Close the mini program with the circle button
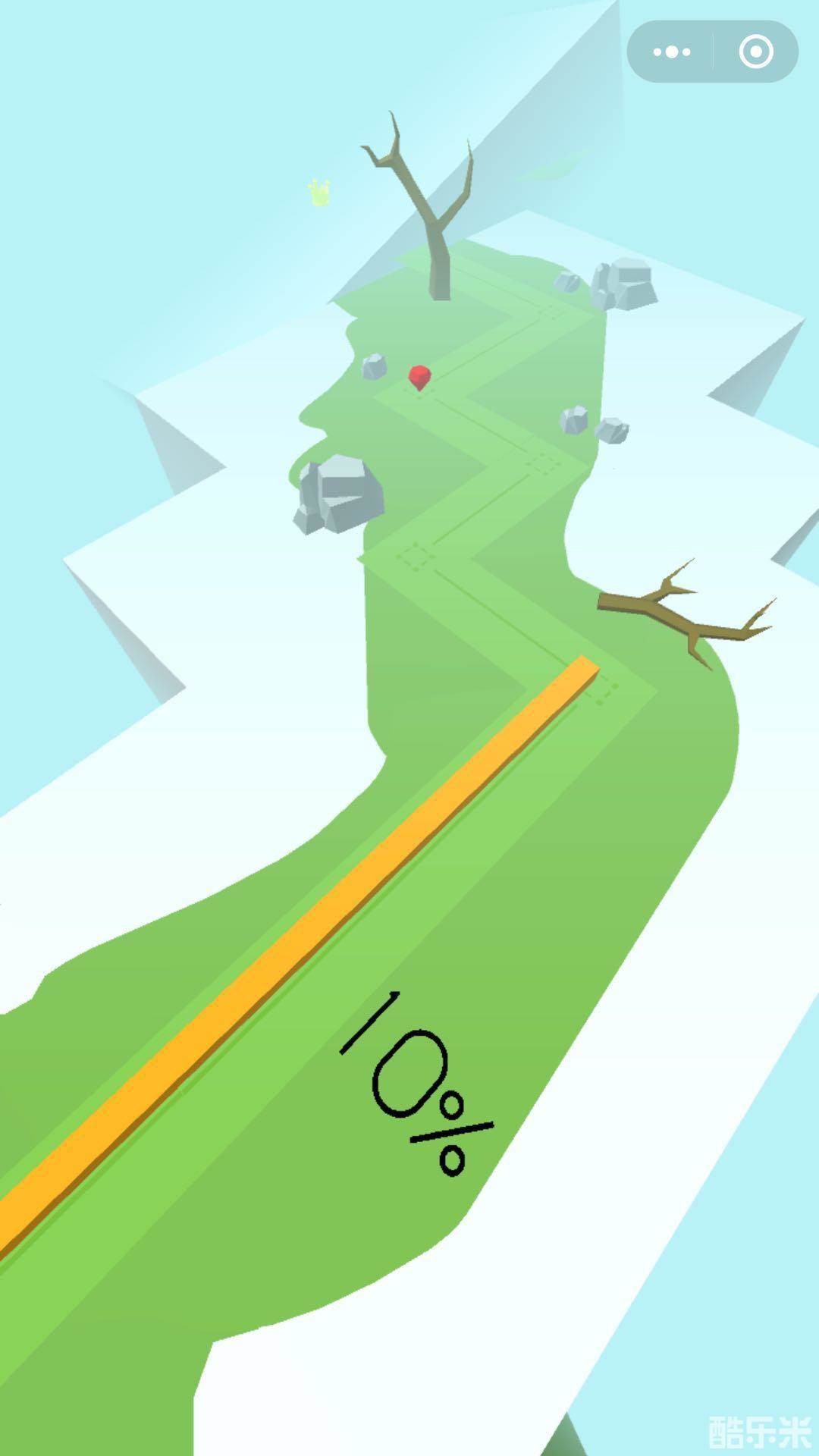This screenshot has width=819, height=1456. coord(755,52)
